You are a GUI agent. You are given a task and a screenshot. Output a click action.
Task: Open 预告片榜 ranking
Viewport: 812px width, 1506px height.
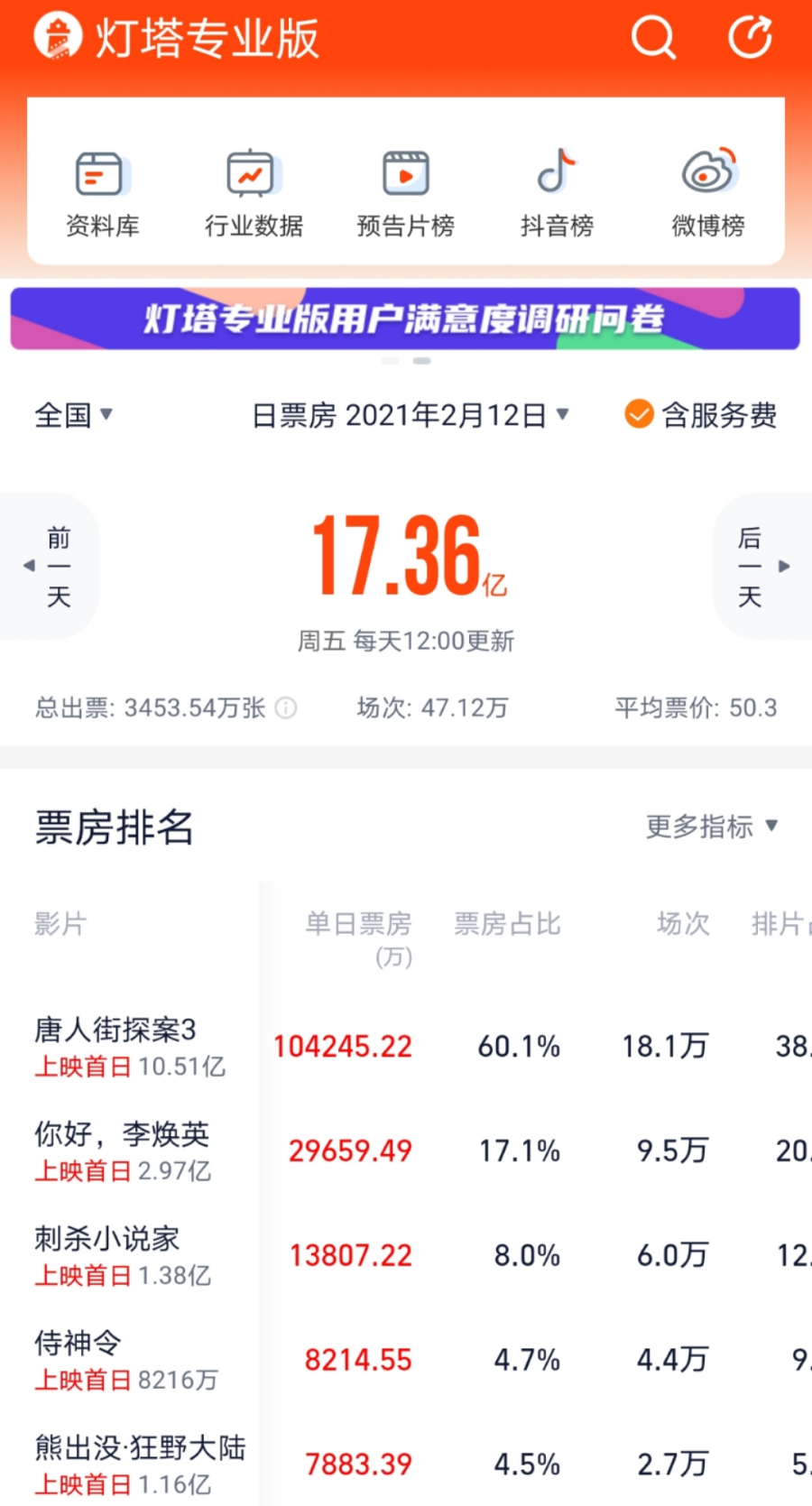405,192
